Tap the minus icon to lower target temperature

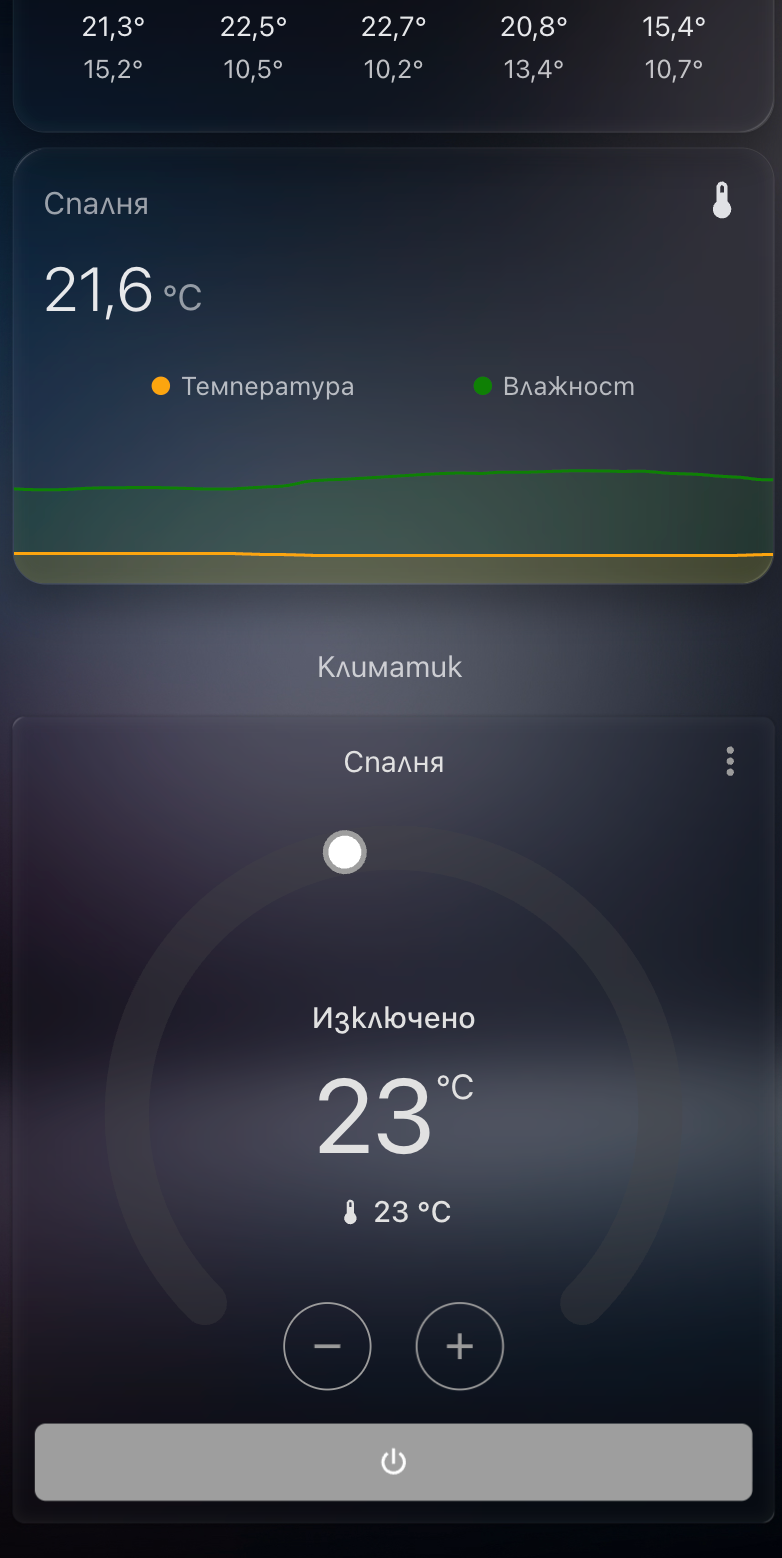[x=327, y=1346]
